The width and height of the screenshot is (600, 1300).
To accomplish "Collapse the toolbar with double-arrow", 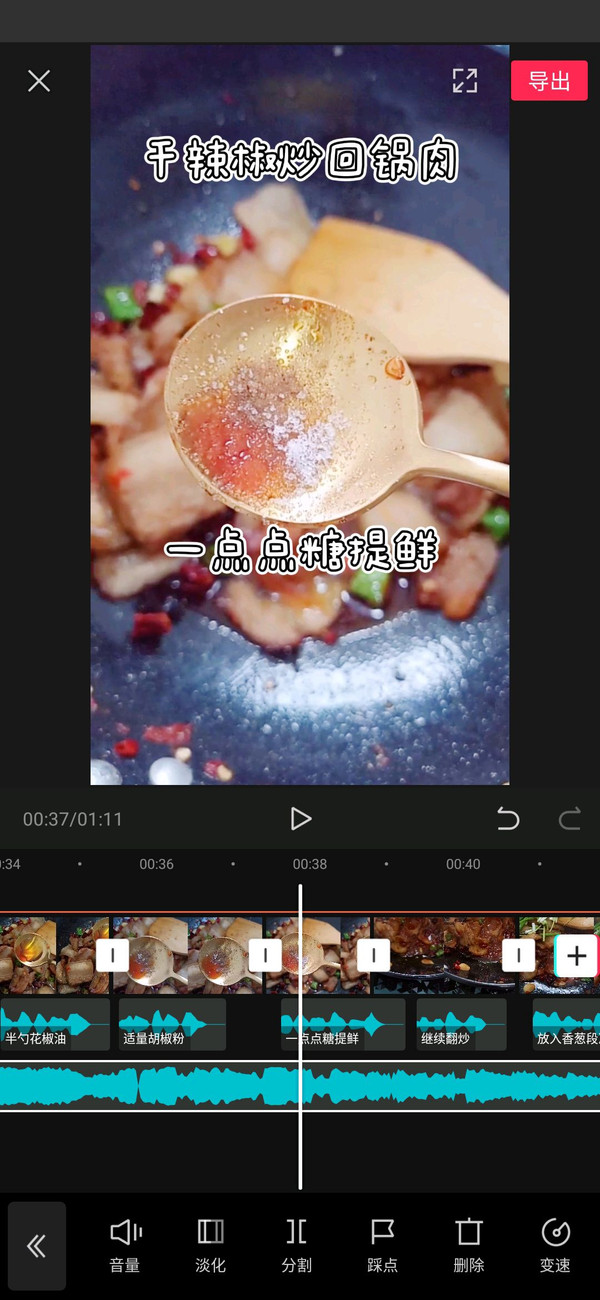I will [37, 1246].
